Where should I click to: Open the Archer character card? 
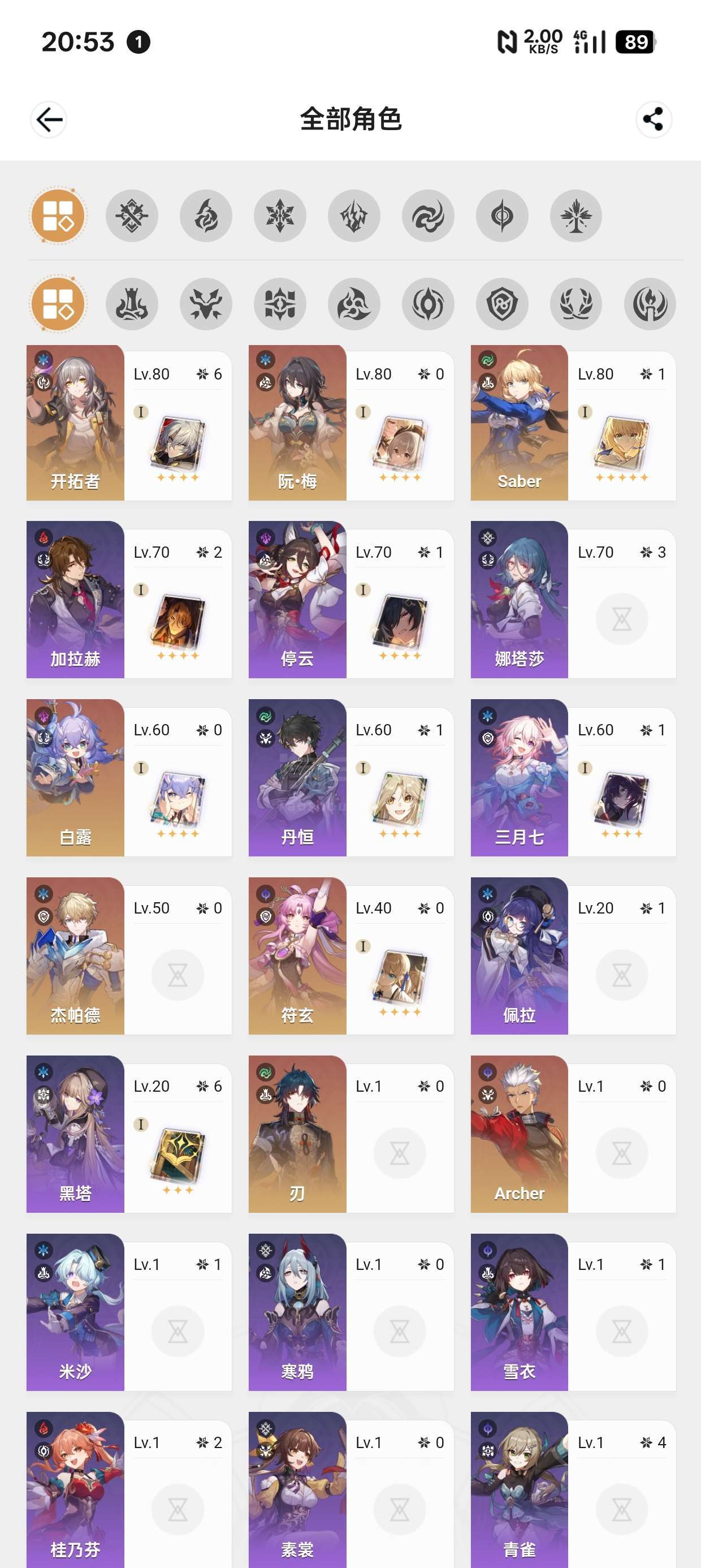coord(573,1134)
